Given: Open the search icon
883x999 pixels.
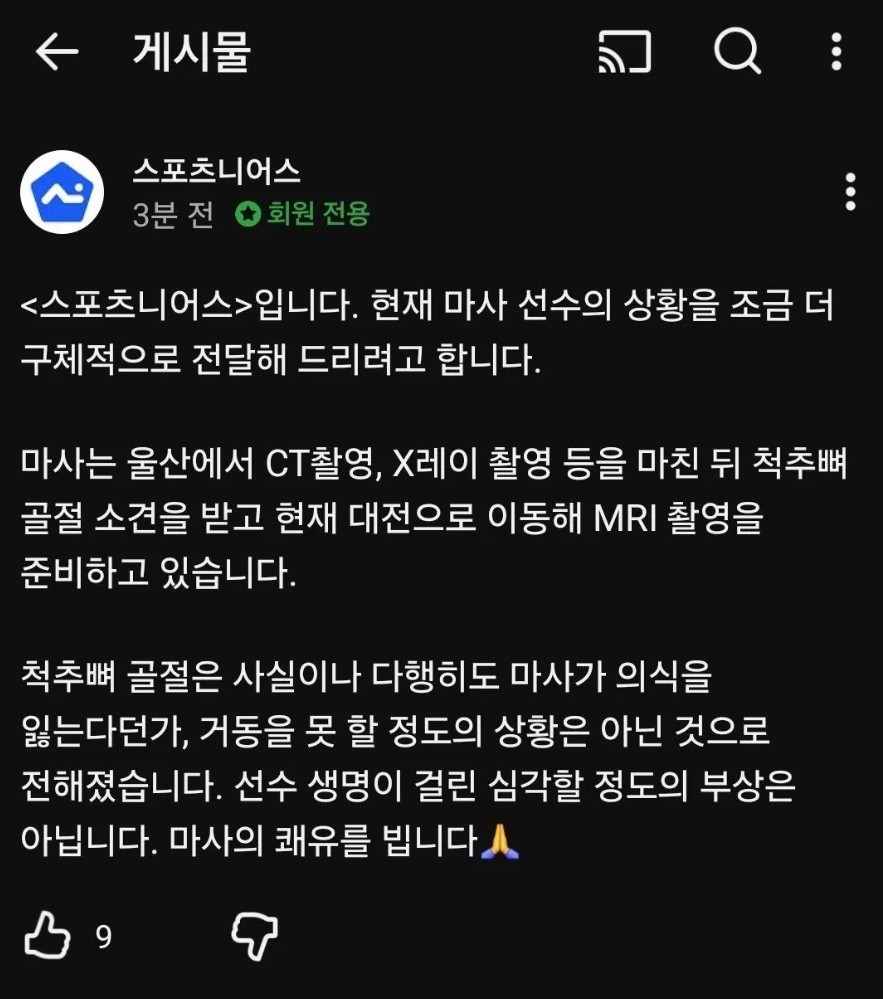Looking at the screenshot, I should click(737, 52).
